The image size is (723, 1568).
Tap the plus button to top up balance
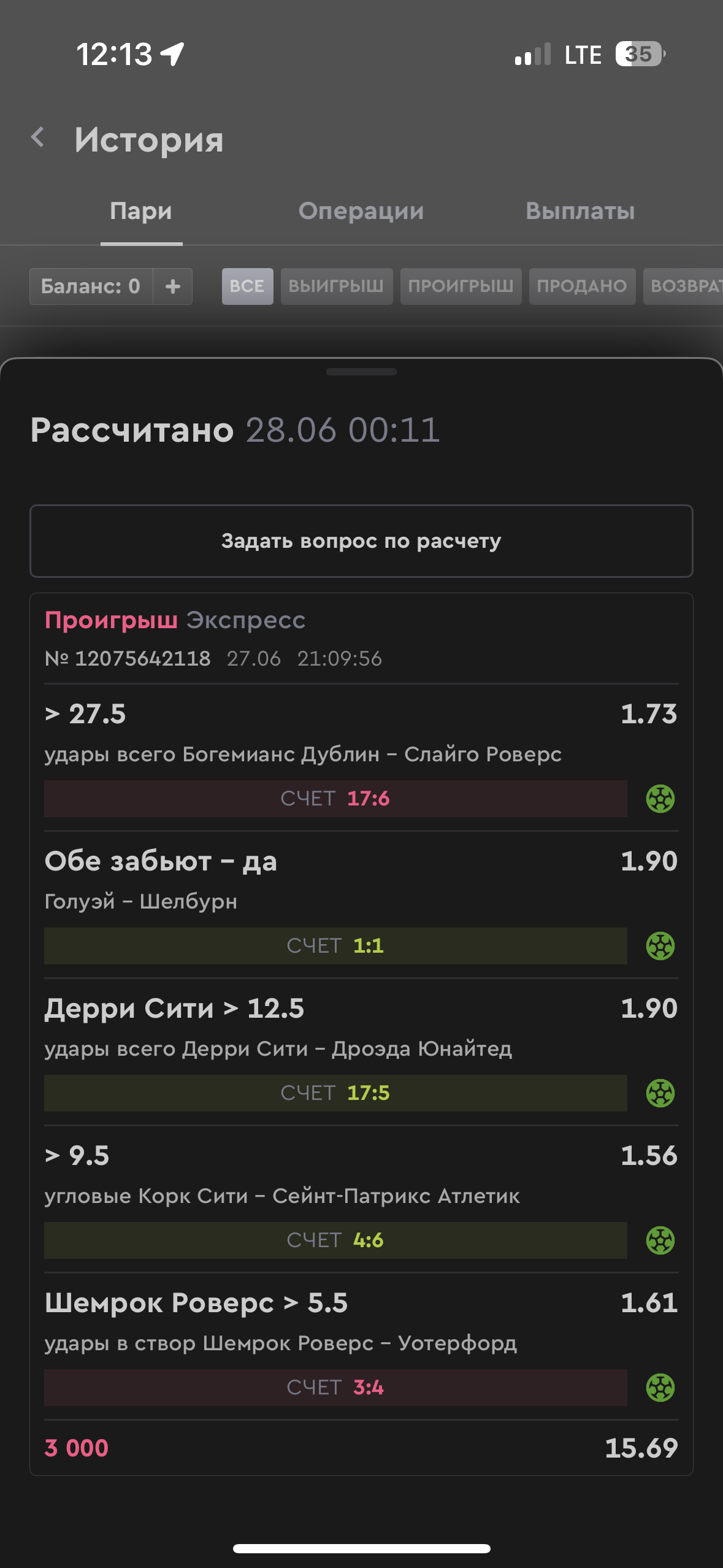(x=173, y=286)
